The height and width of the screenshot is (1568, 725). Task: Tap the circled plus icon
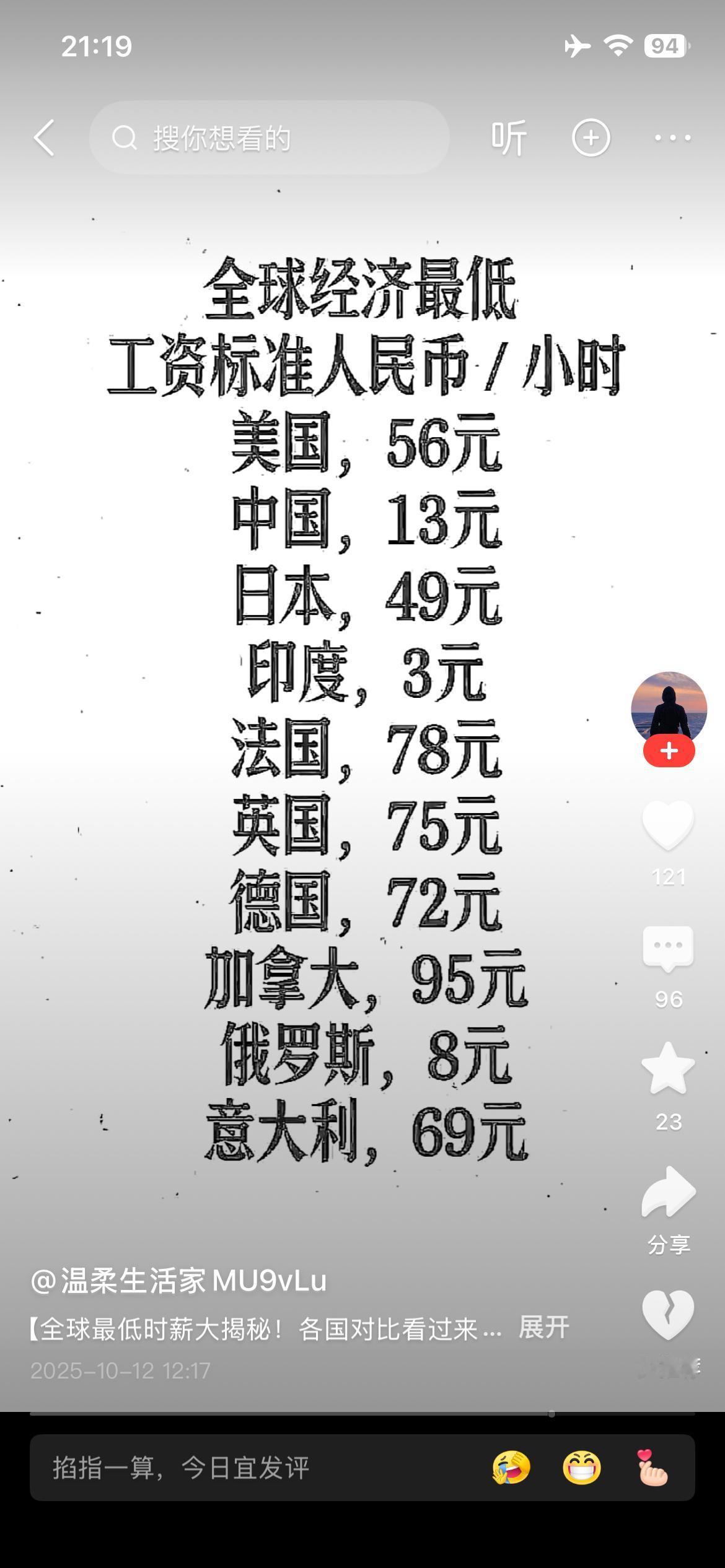tap(591, 137)
